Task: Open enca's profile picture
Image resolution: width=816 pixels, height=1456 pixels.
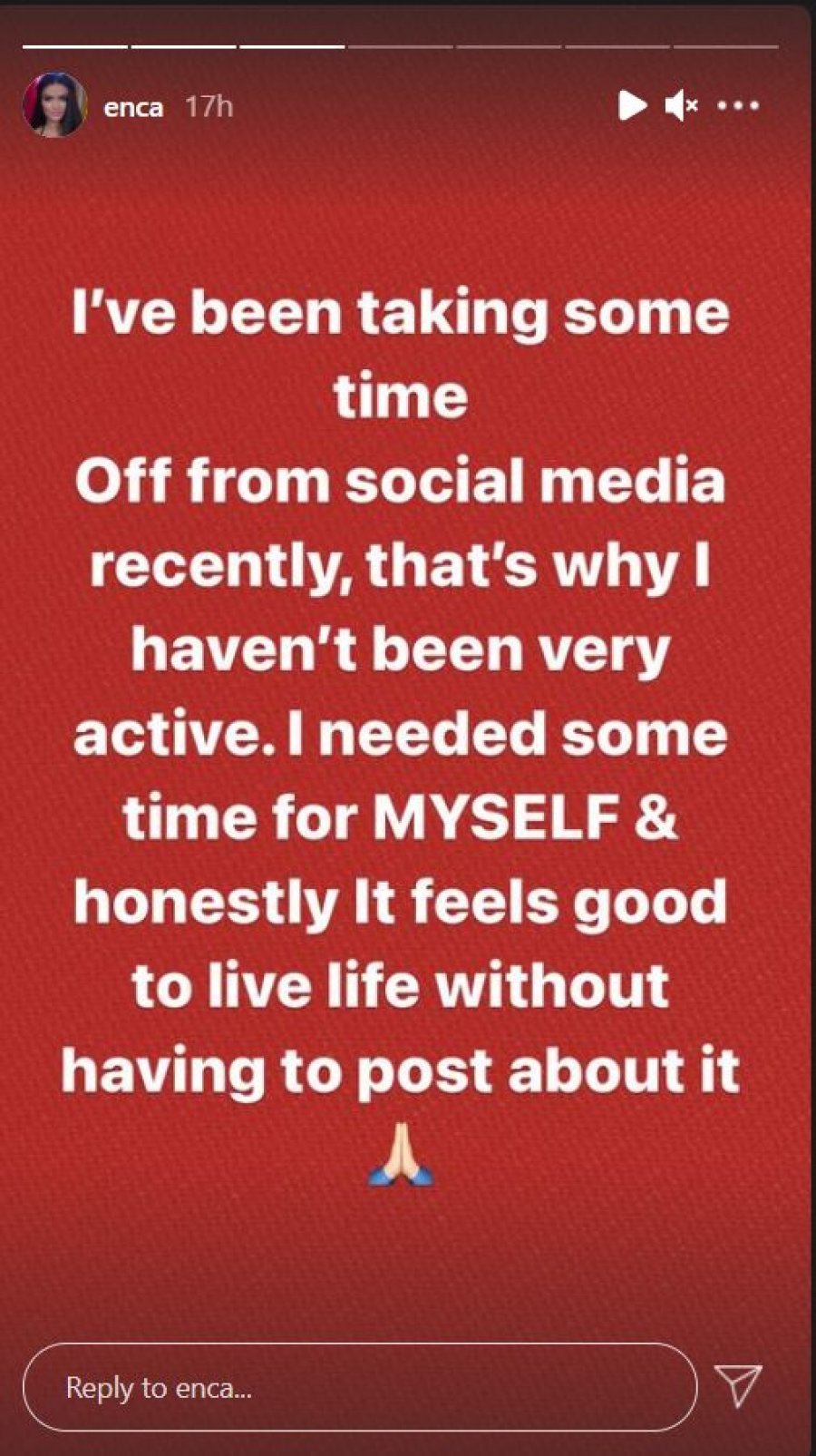Action: point(54,105)
